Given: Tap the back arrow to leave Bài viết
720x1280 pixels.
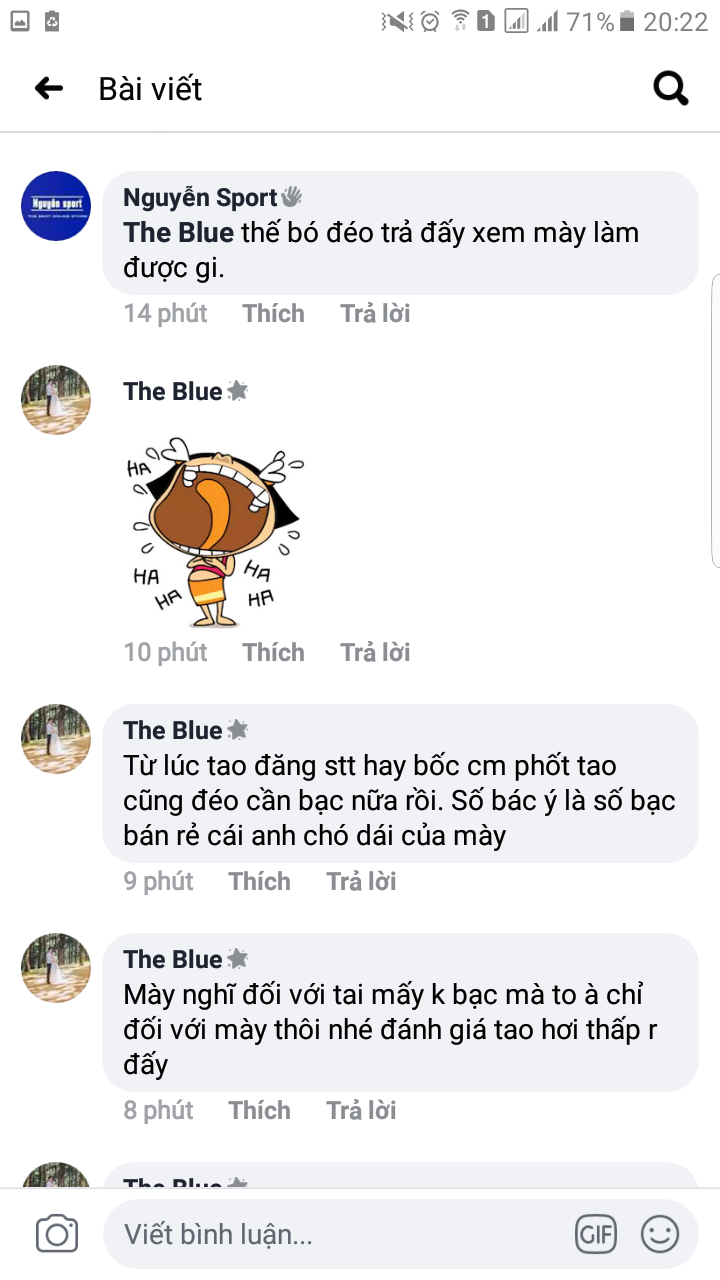Looking at the screenshot, I should (47, 88).
